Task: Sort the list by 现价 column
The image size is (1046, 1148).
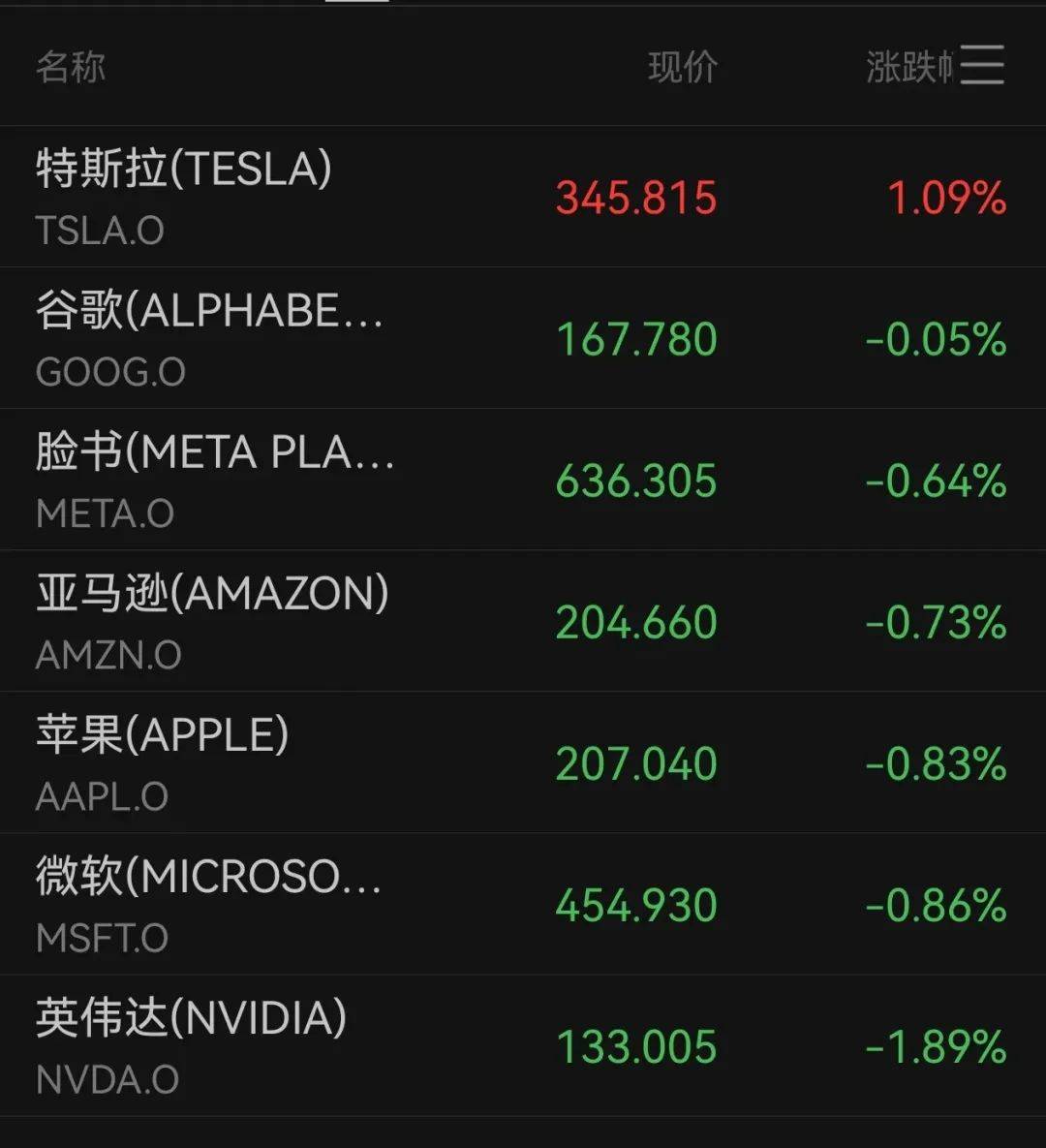Action: pyautogui.click(x=683, y=67)
